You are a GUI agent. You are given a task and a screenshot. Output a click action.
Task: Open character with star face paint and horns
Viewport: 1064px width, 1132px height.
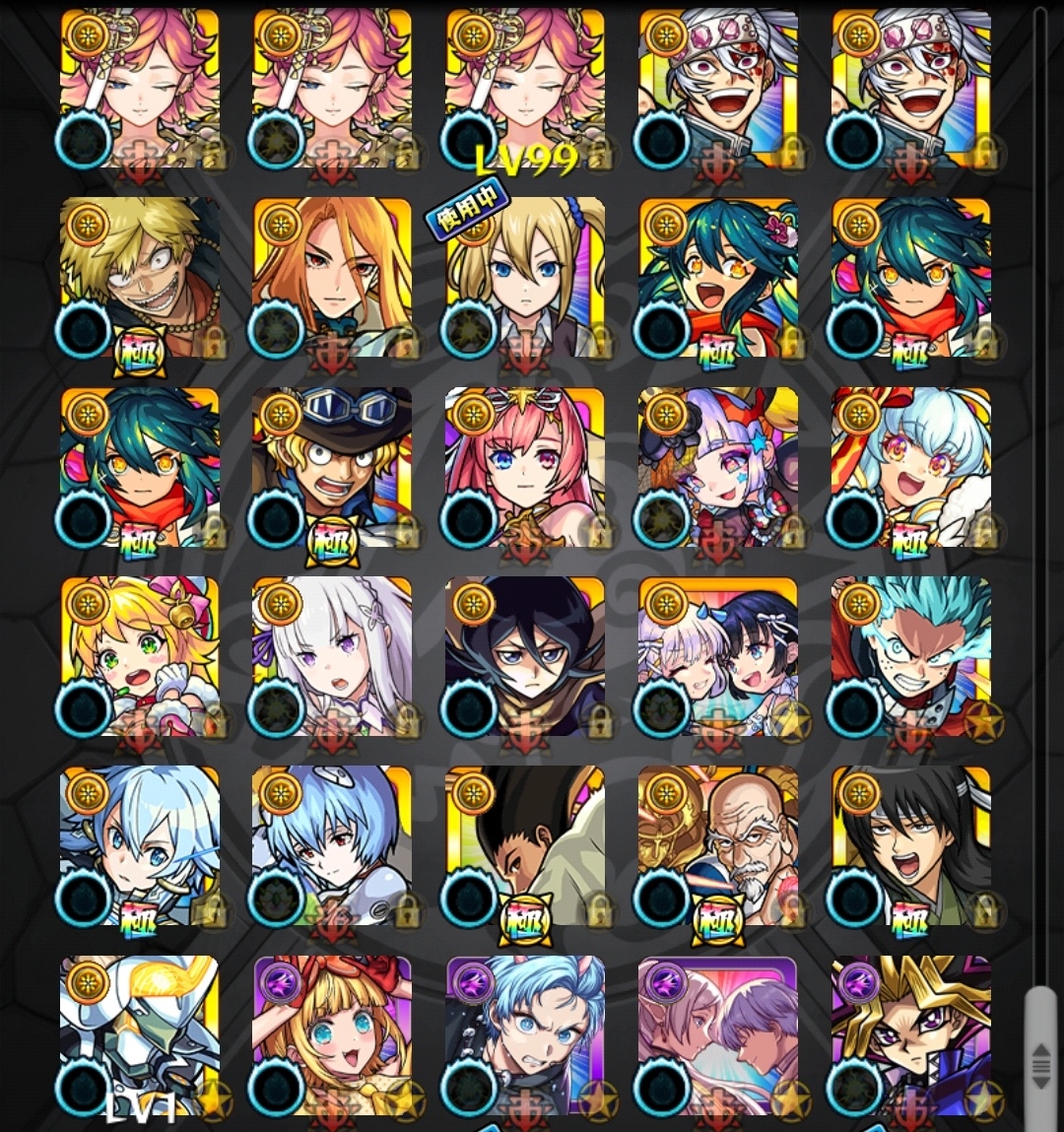[717, 467]
